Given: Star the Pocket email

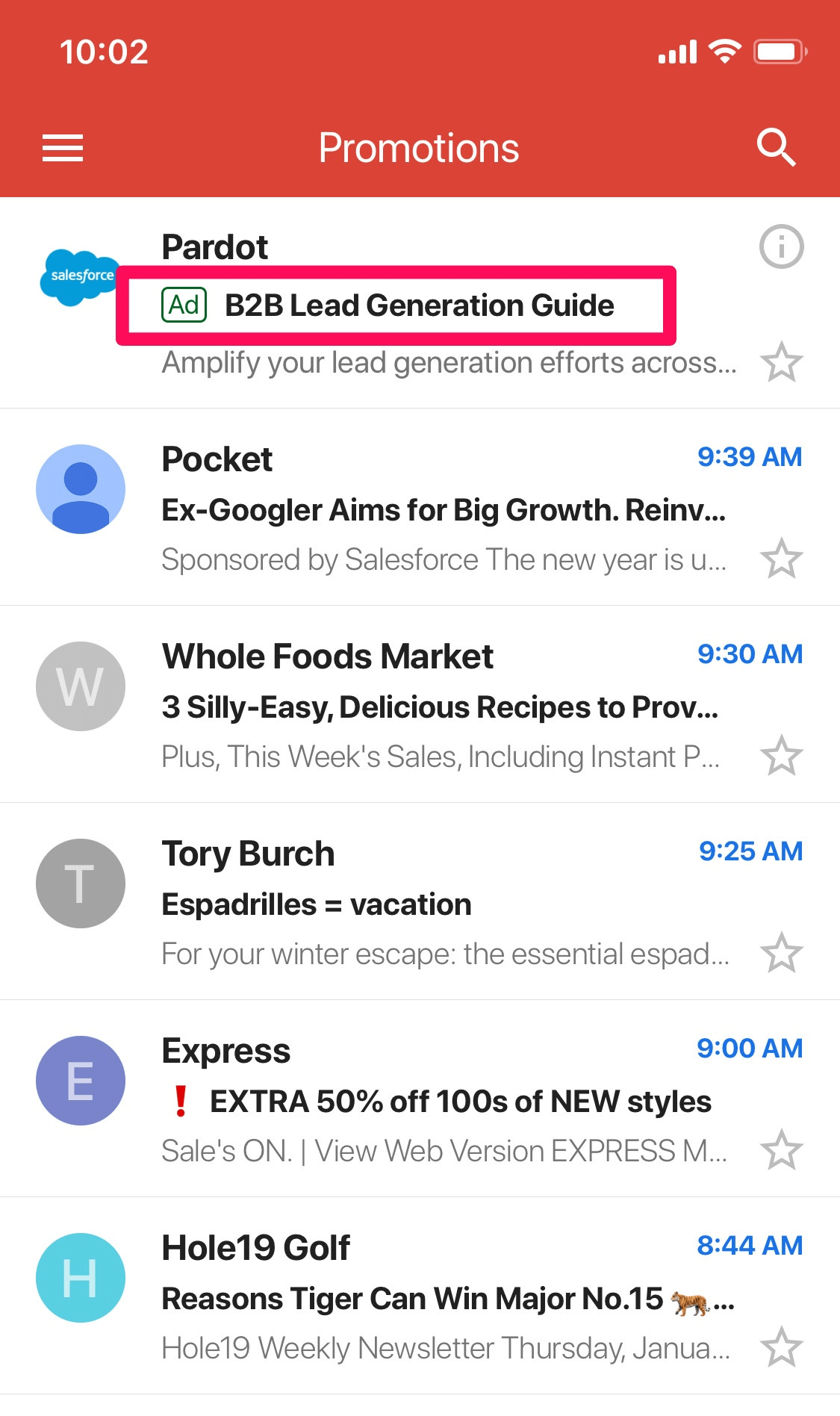Looking at the screenshot, I should tap(781, 559).
